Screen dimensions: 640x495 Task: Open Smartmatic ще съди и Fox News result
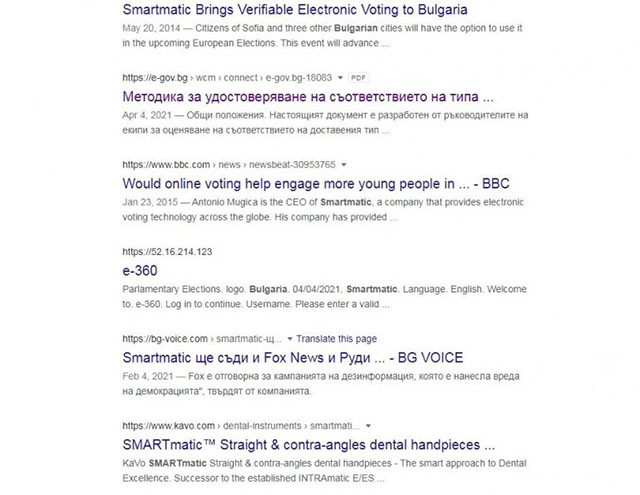[x=292, y=357]
